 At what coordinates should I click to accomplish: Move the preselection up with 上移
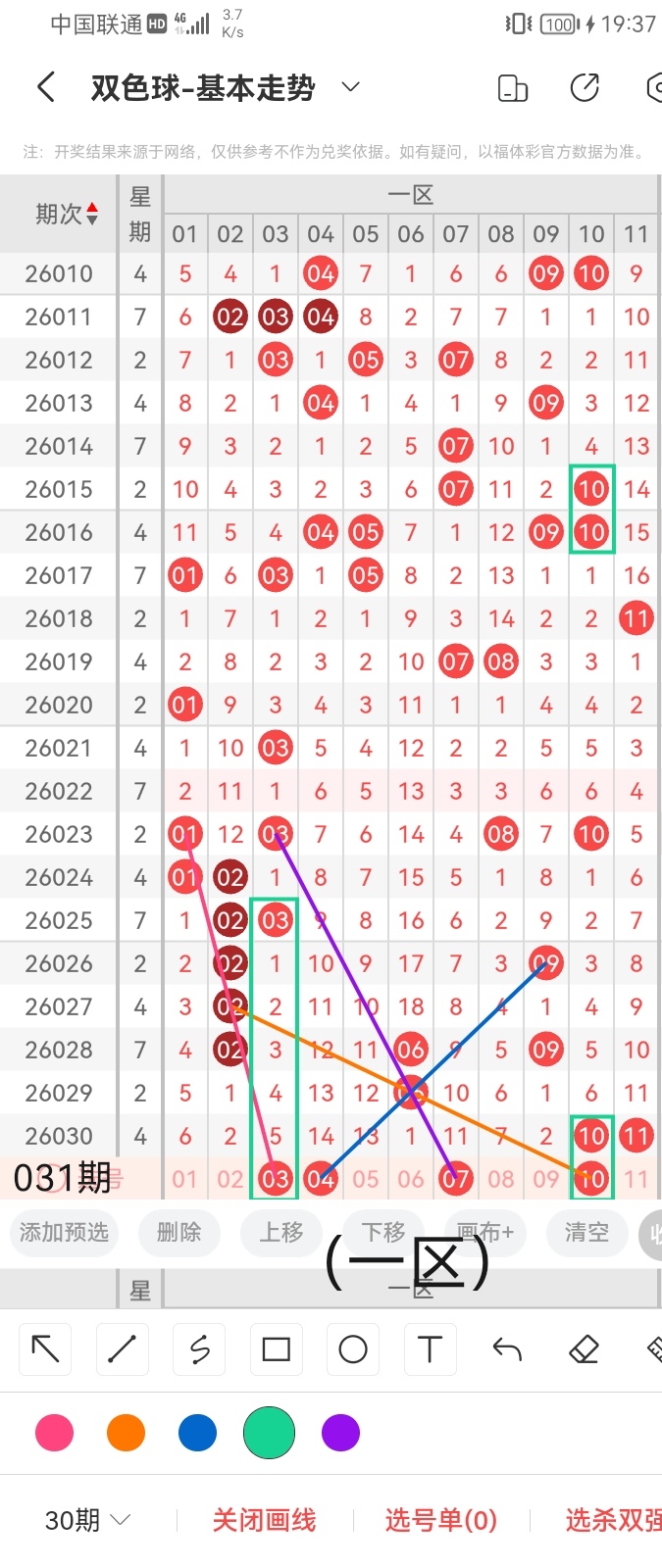pyautogui.click(x=281, y=1232)
